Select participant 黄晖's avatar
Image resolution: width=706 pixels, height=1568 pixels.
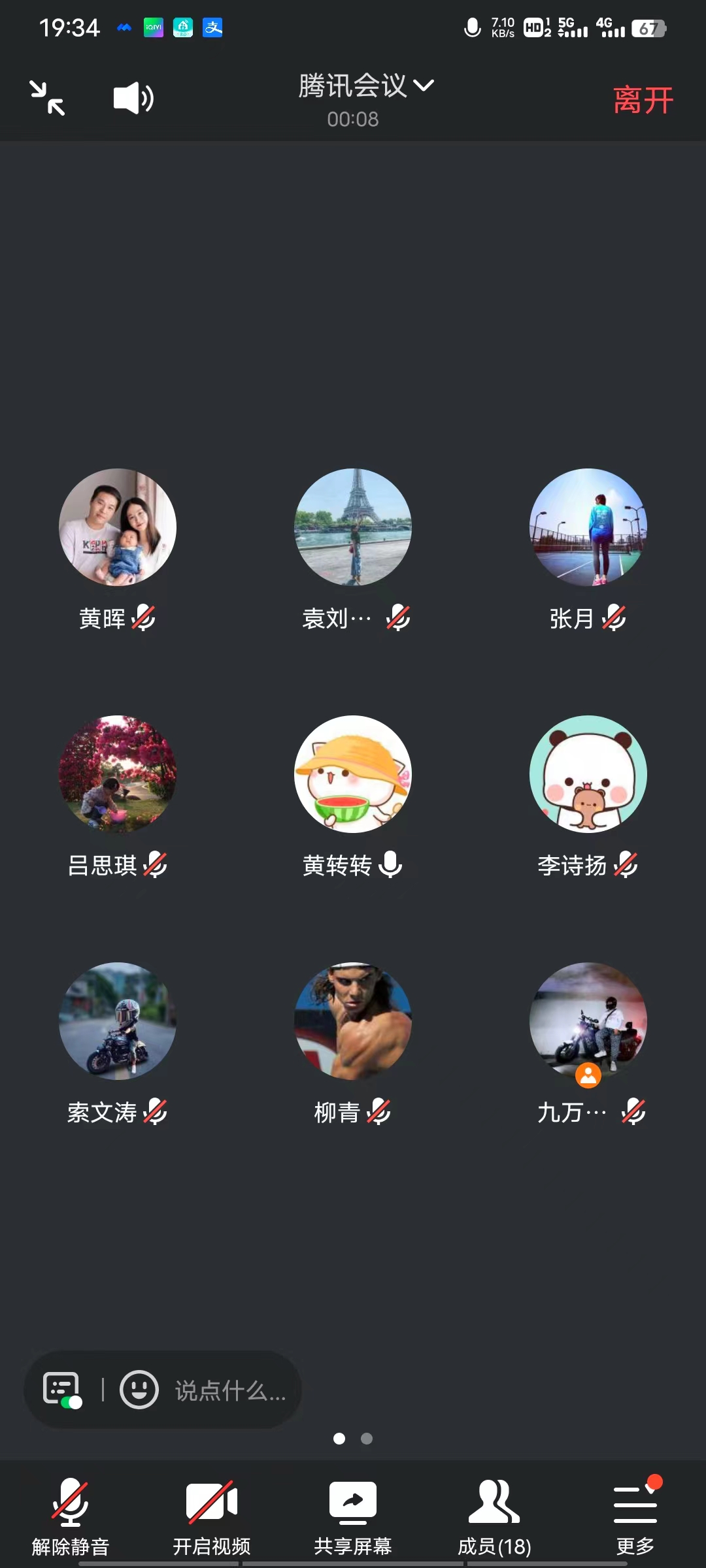click(x=118, y=527)
